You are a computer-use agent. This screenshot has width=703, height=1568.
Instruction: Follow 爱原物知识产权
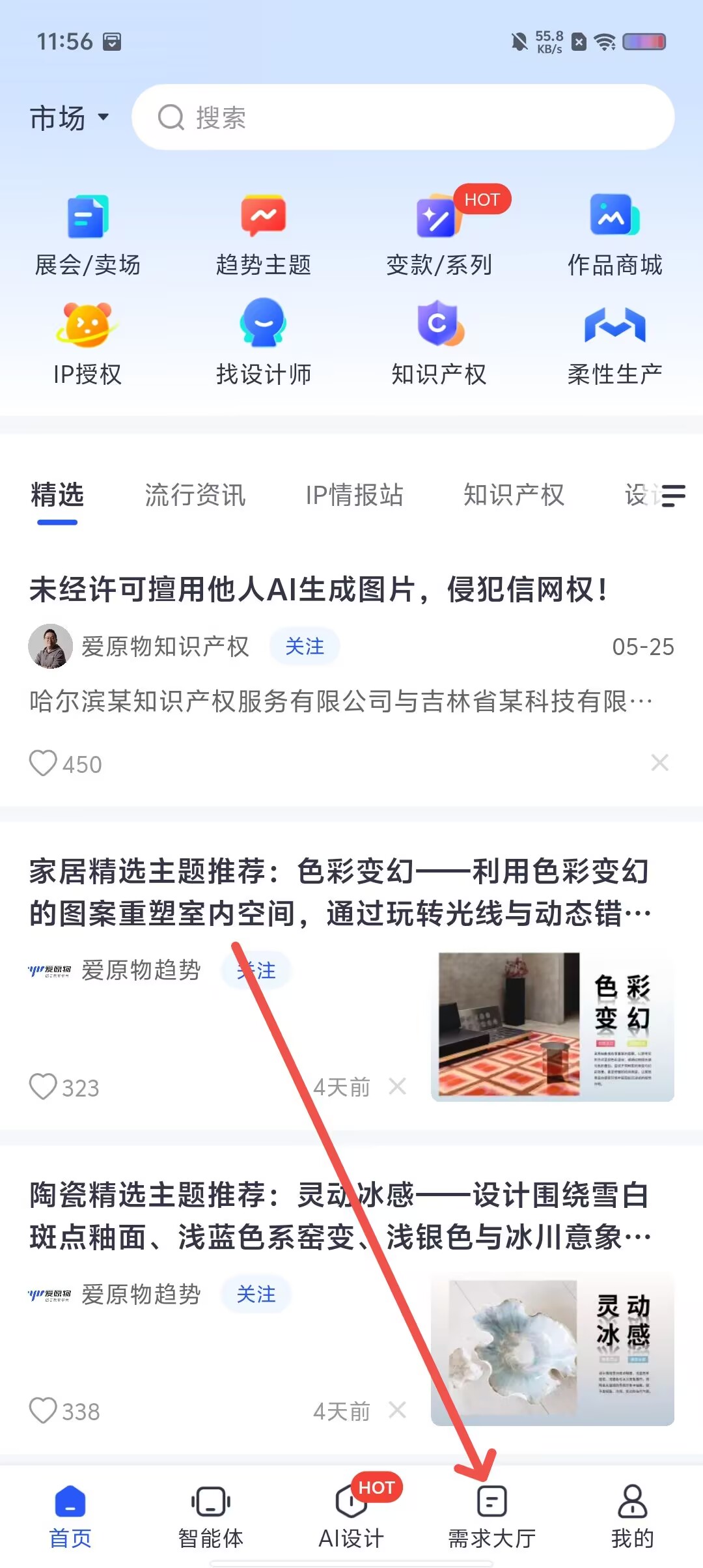(x=305, y=647)
